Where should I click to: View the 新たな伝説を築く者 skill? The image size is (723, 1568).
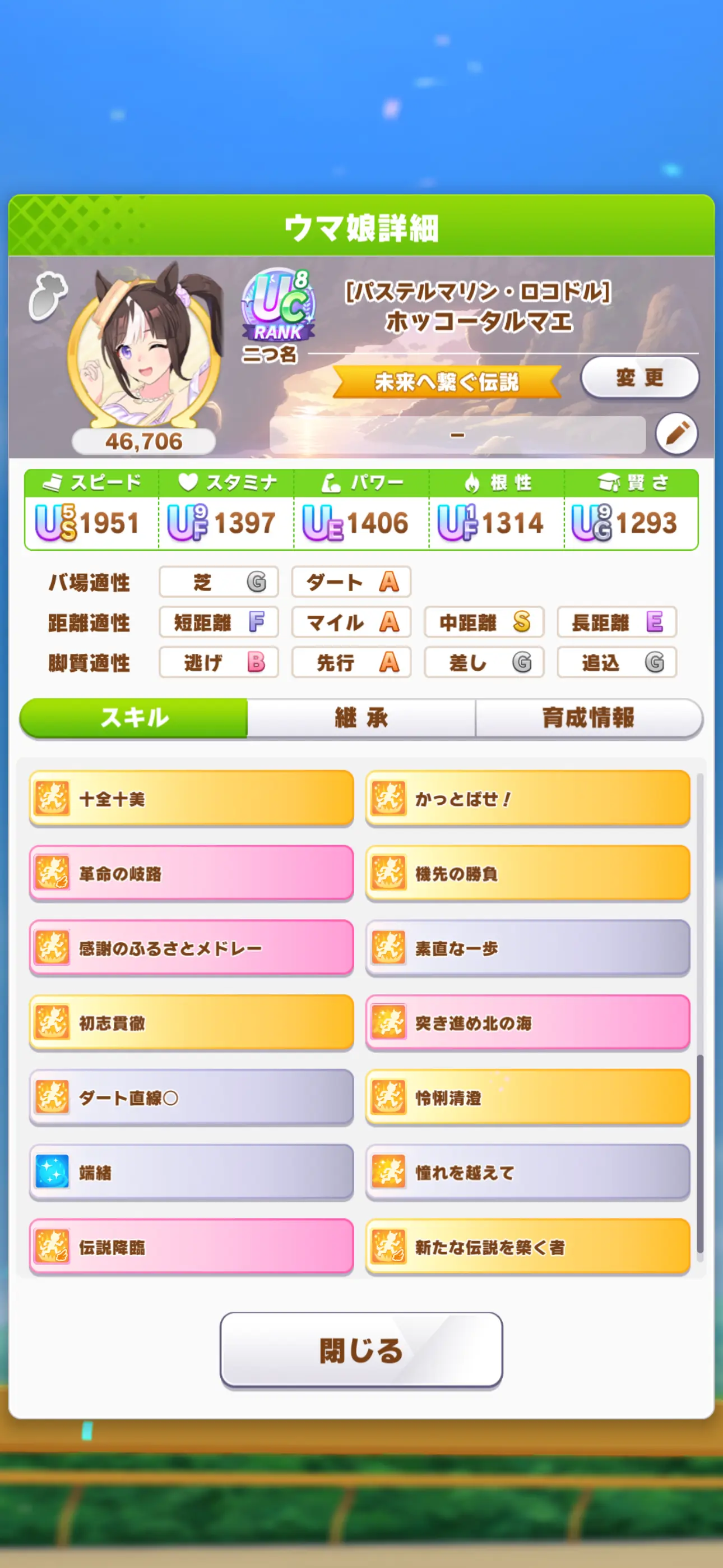527,1247
